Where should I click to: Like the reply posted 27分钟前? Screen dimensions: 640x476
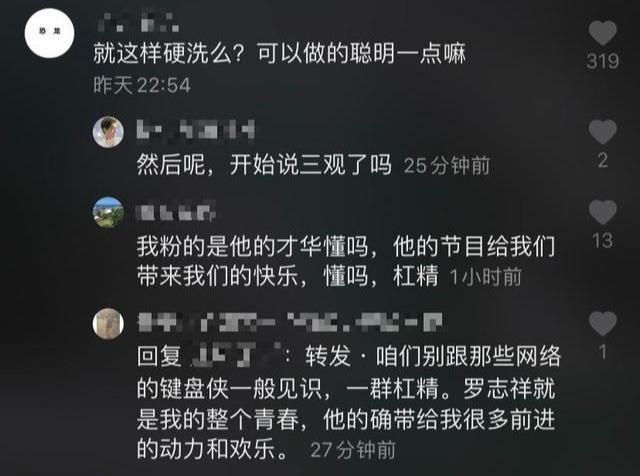point(602,323)
